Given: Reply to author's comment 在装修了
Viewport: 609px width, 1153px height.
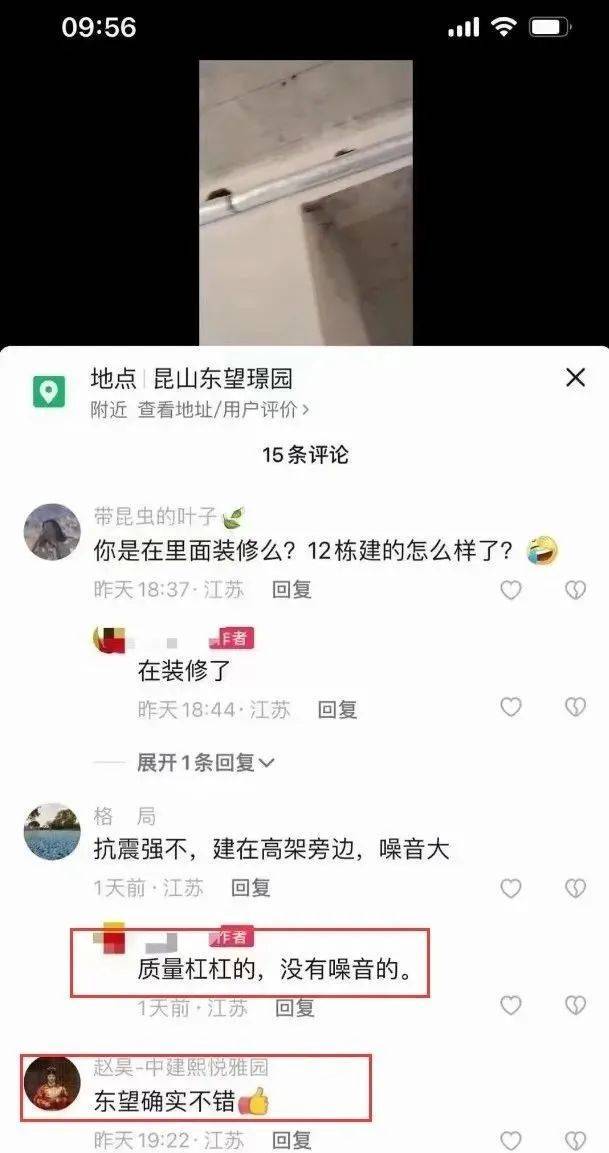Looking at the screenshot, I should (337, 710).
